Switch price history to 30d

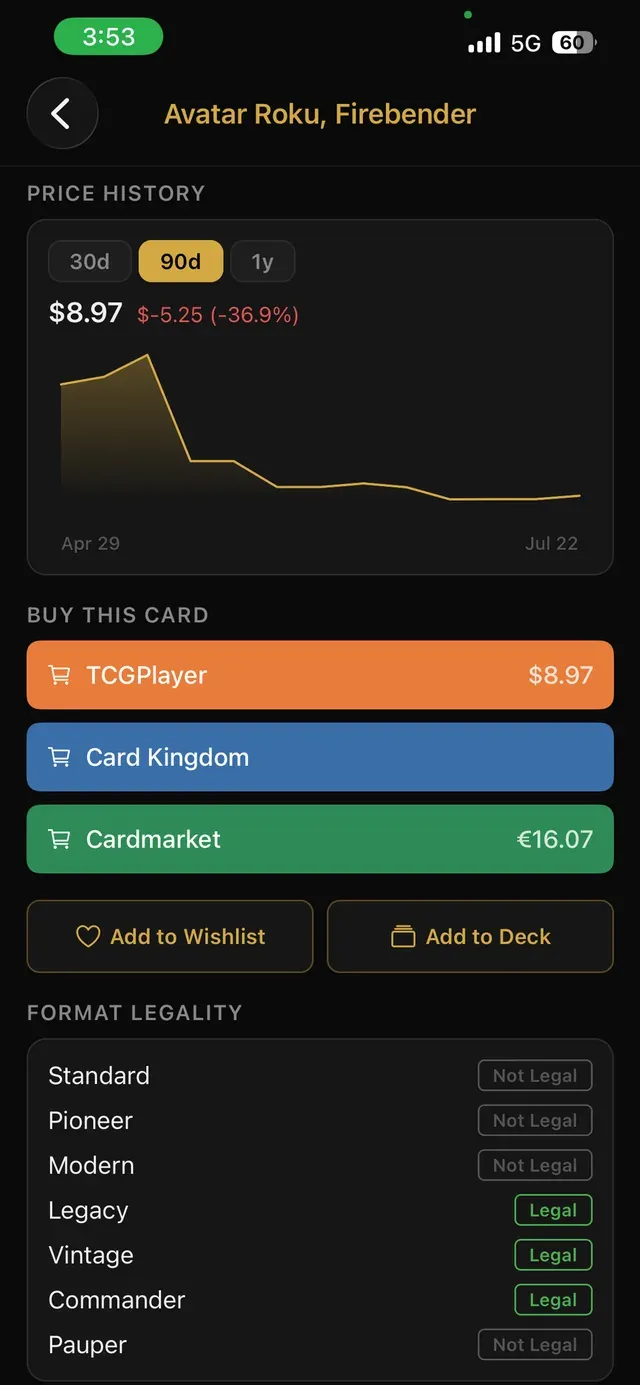[90, 262]
